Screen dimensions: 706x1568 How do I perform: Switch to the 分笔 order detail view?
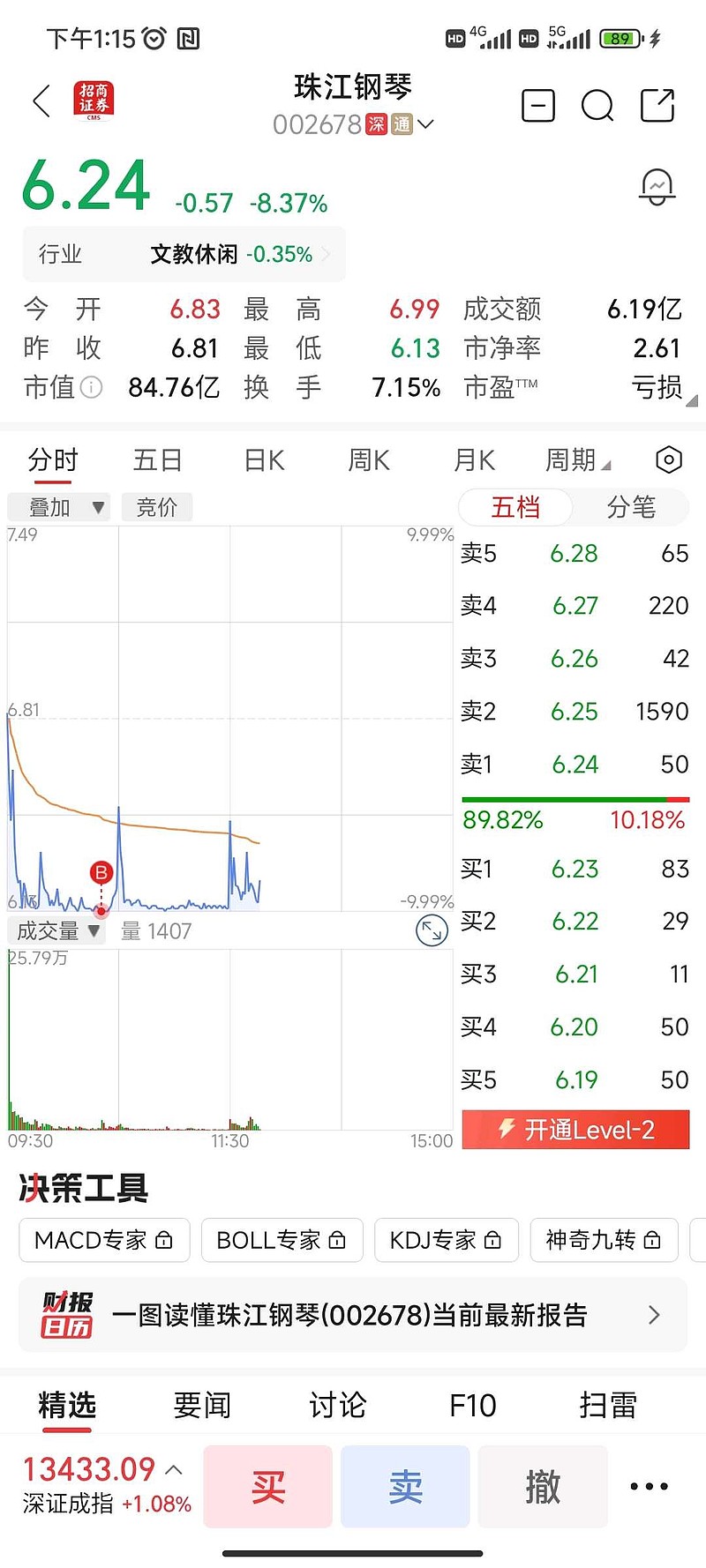click(x=632, y=507)
